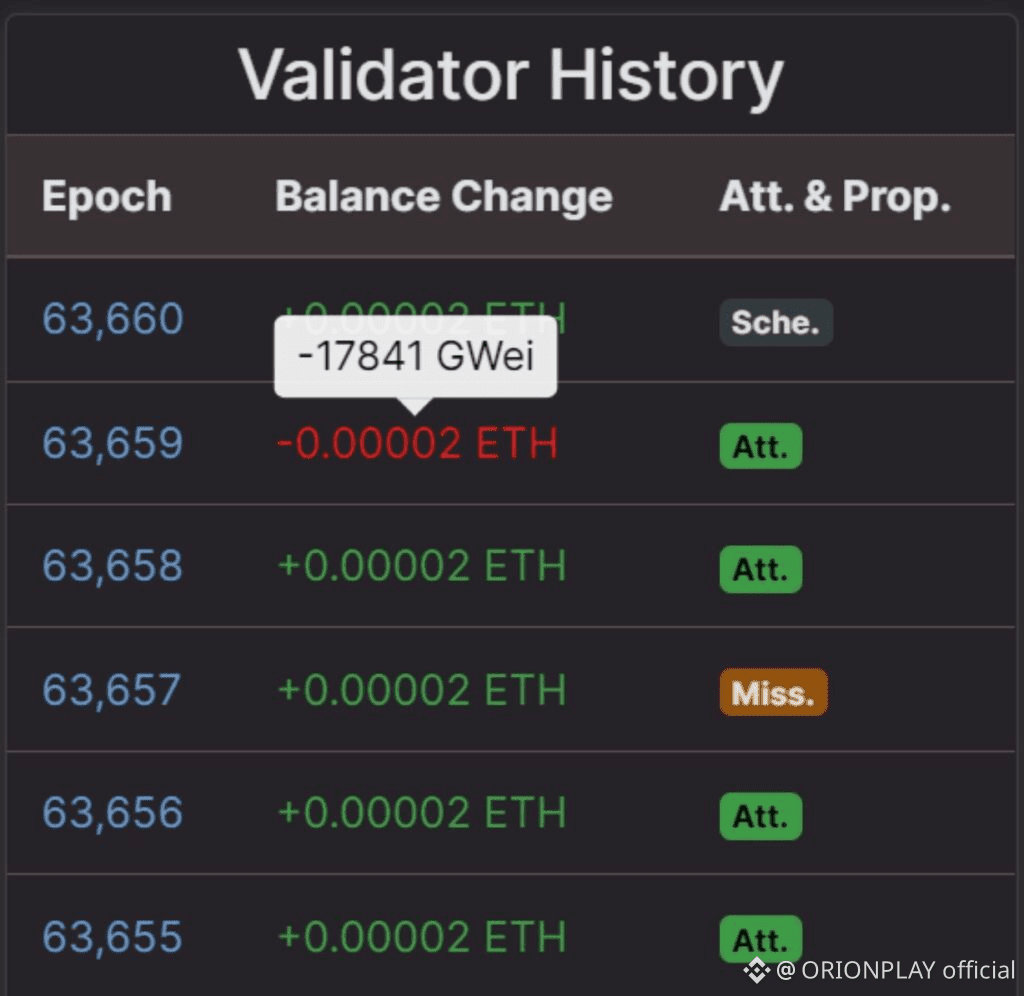The height and width of the screenshot is (996, 1024).
Task: Open epoch 63,660 details
Action: (x=112, y=320)
